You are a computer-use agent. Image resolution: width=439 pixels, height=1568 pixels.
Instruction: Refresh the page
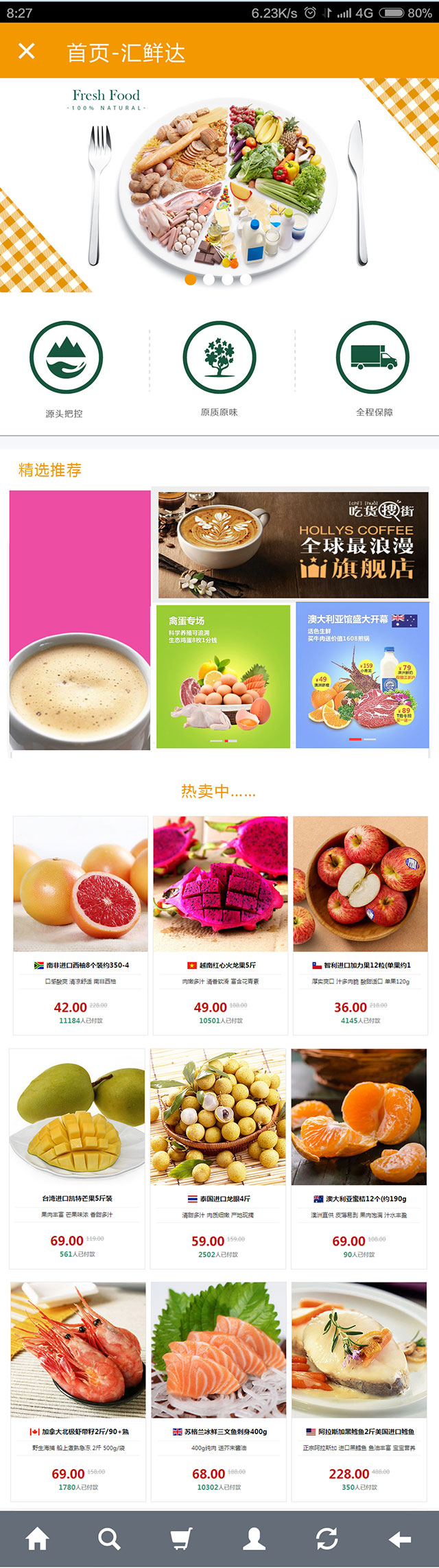[x=327, y=1538]
